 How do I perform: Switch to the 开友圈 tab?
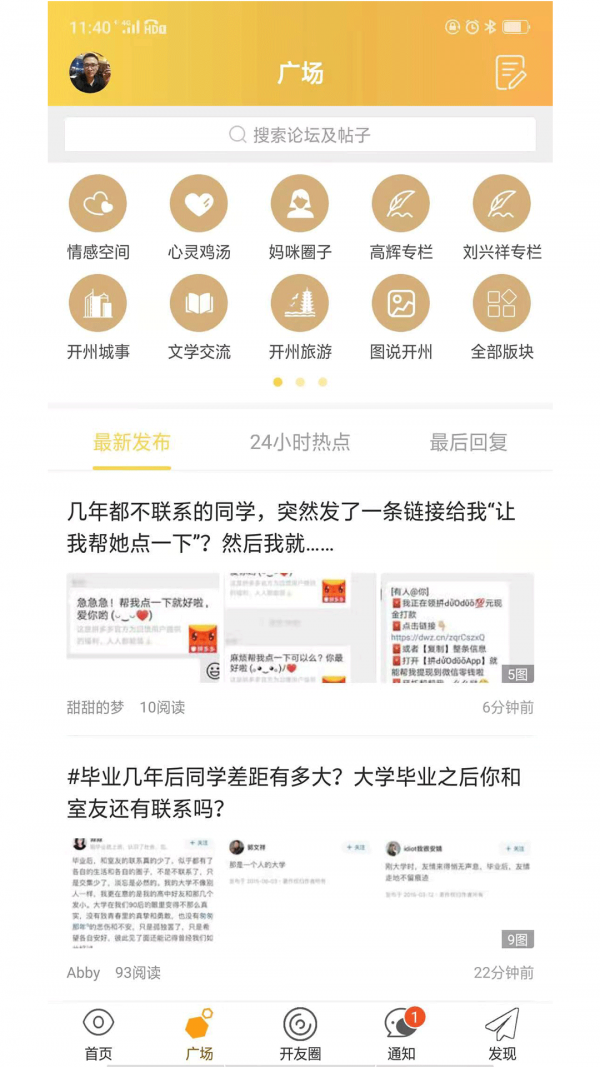tap(300, 1034)
